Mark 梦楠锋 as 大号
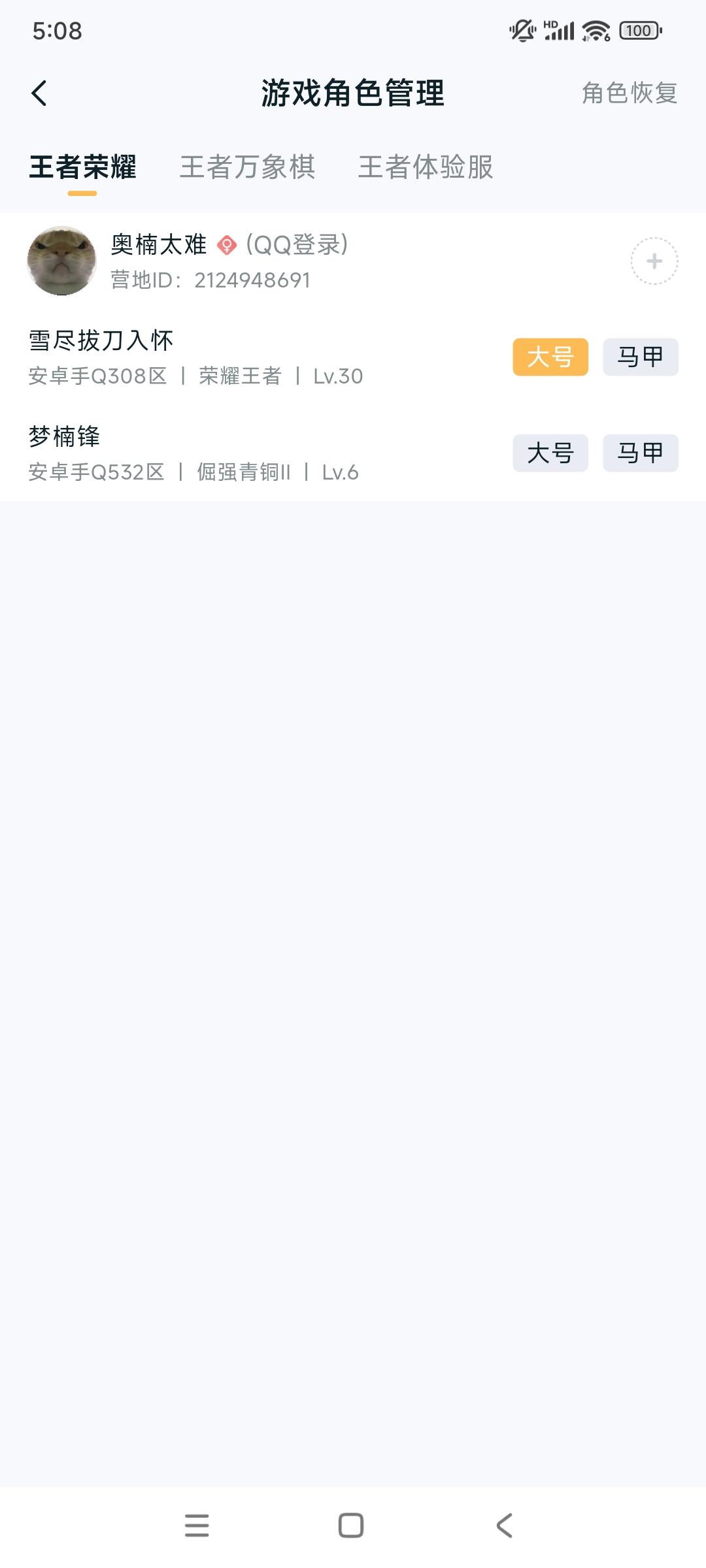 pos(550,453)
